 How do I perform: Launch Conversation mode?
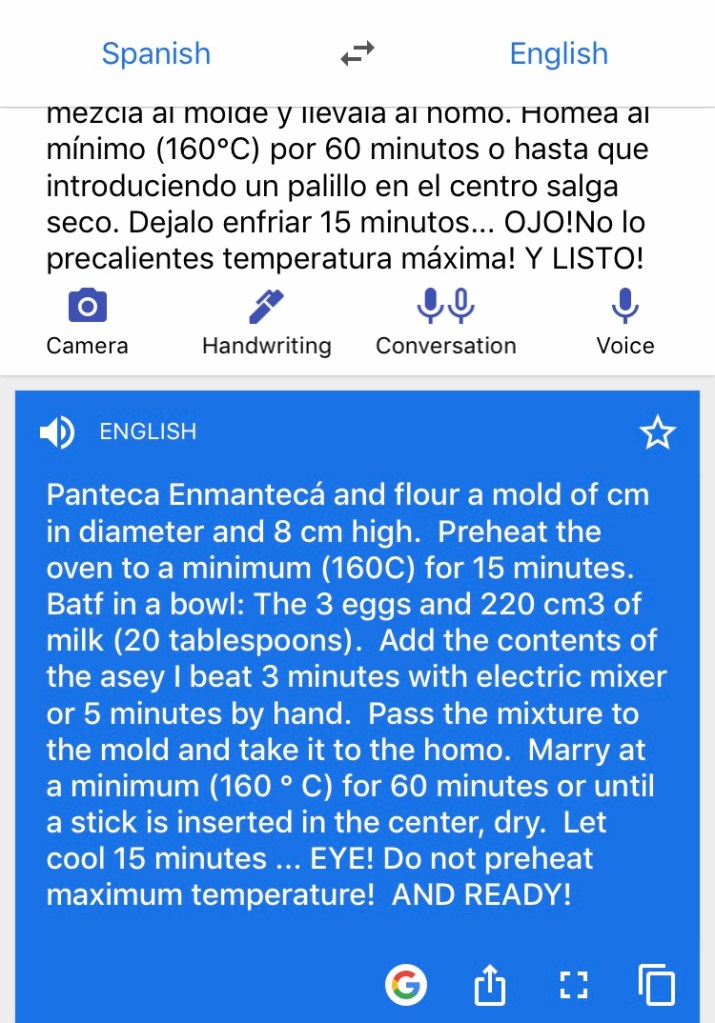click(446, 321)
